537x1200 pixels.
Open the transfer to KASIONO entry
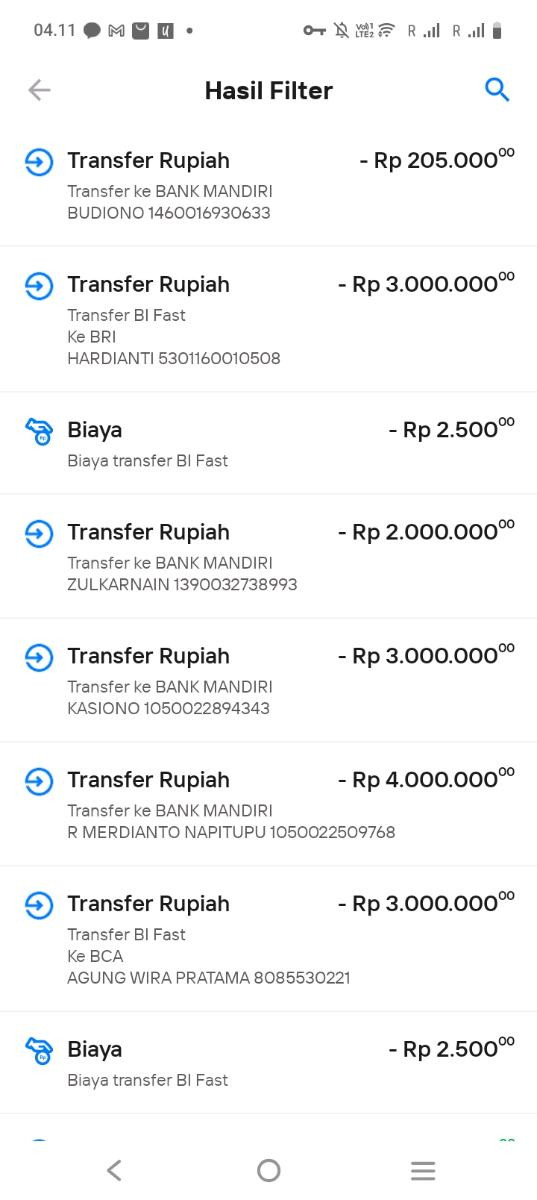pyautogui.click(x=268, y=680)
